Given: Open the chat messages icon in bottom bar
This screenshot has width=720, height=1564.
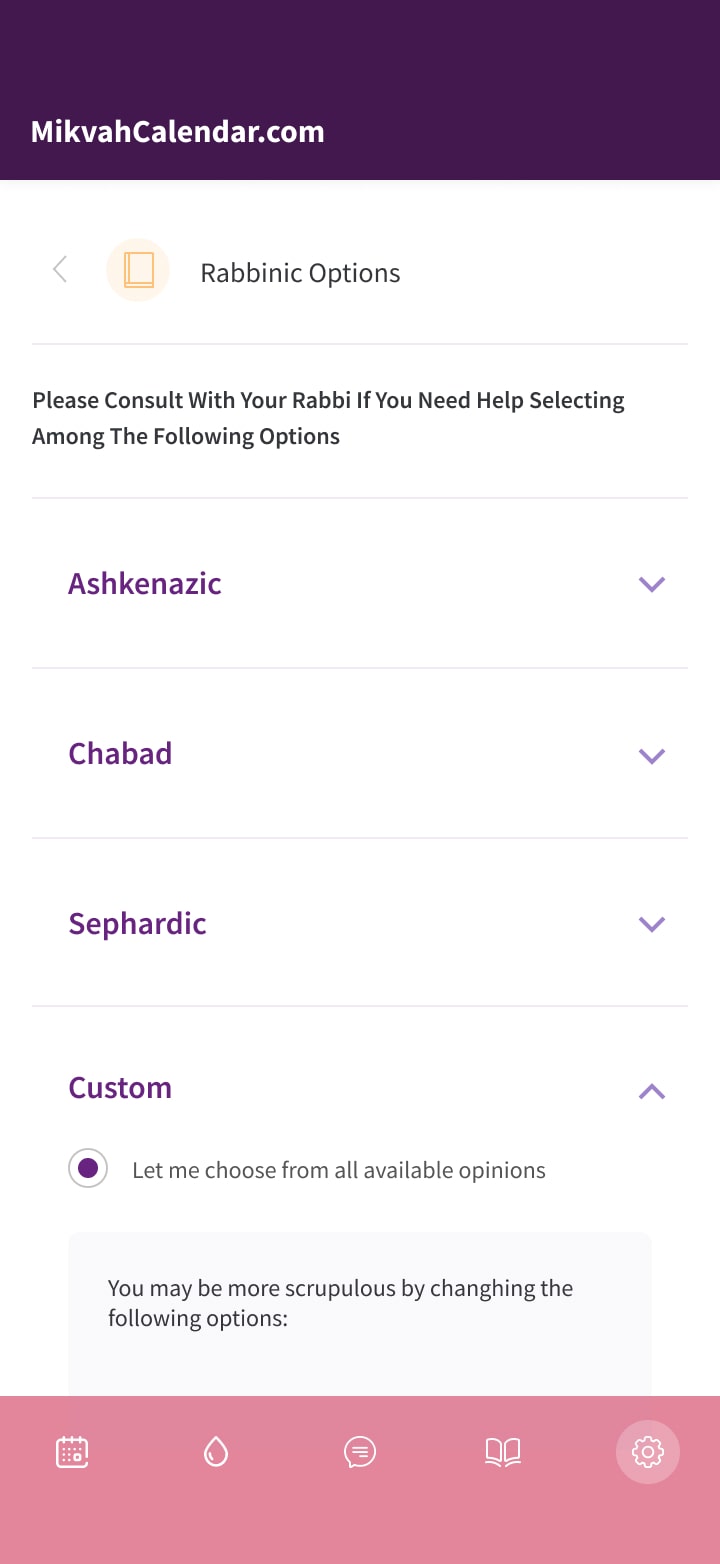Looking at the screenshot, I should 360,1451.
